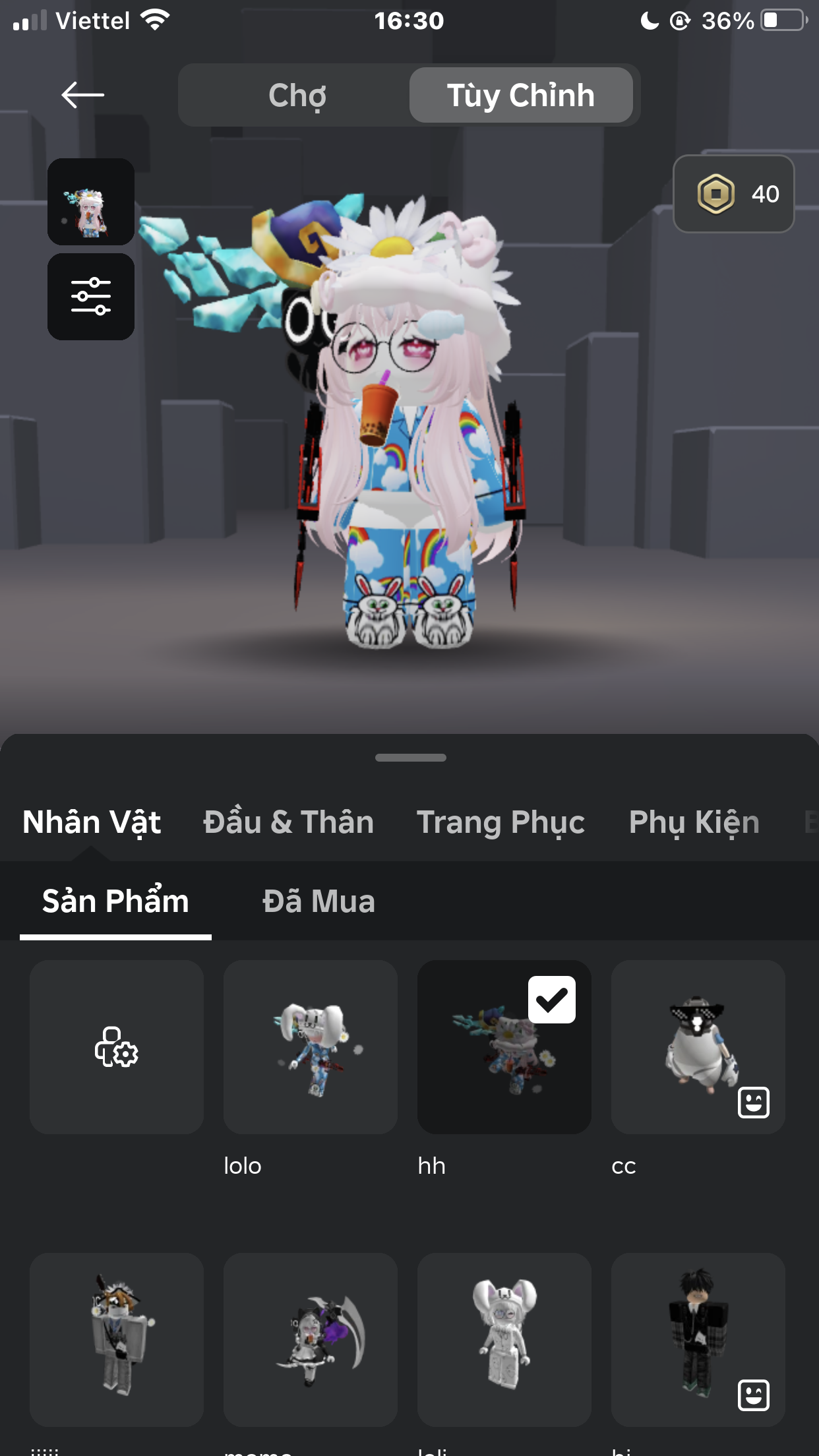The width and height of the screenshot is (819, 1456).
Task: Open the Đầu & Thân category
Action: (288, 822)
